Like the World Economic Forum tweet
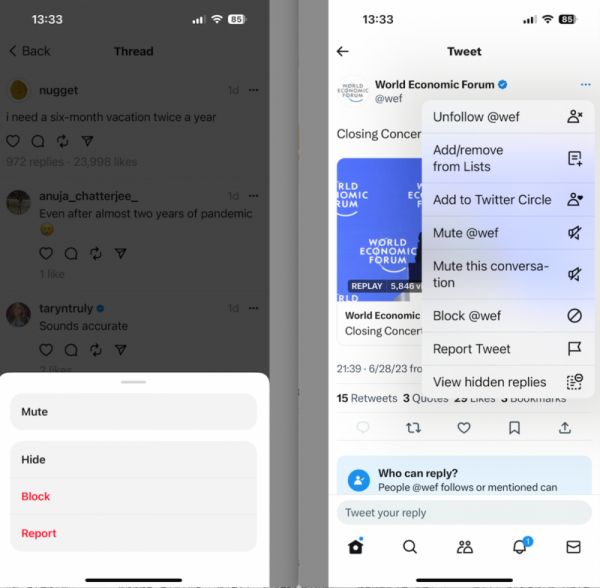Image resolution: width=600 pixels, height=588 pixels. tap(464, 428)
